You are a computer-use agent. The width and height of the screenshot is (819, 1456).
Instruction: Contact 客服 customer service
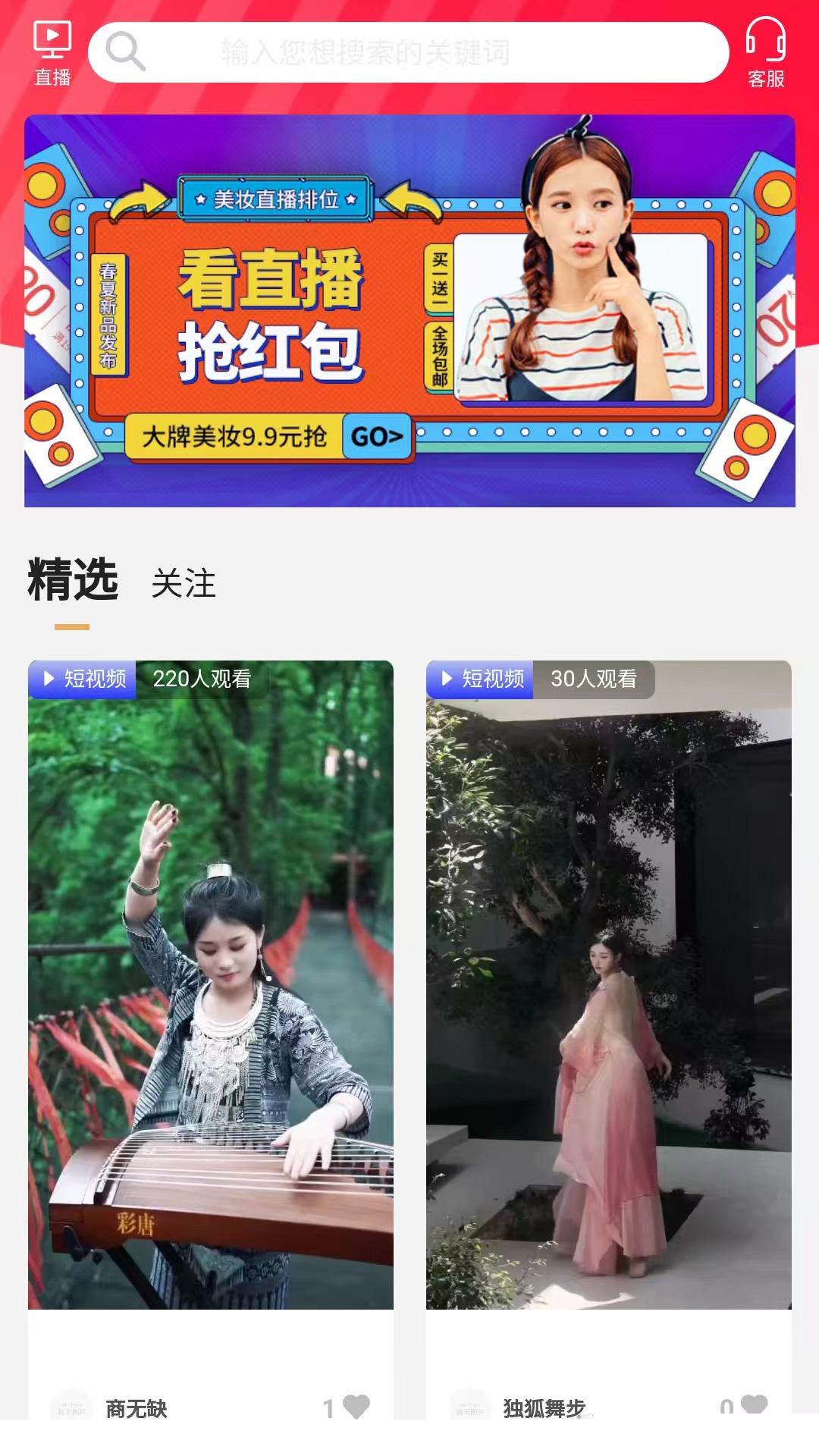765,53
